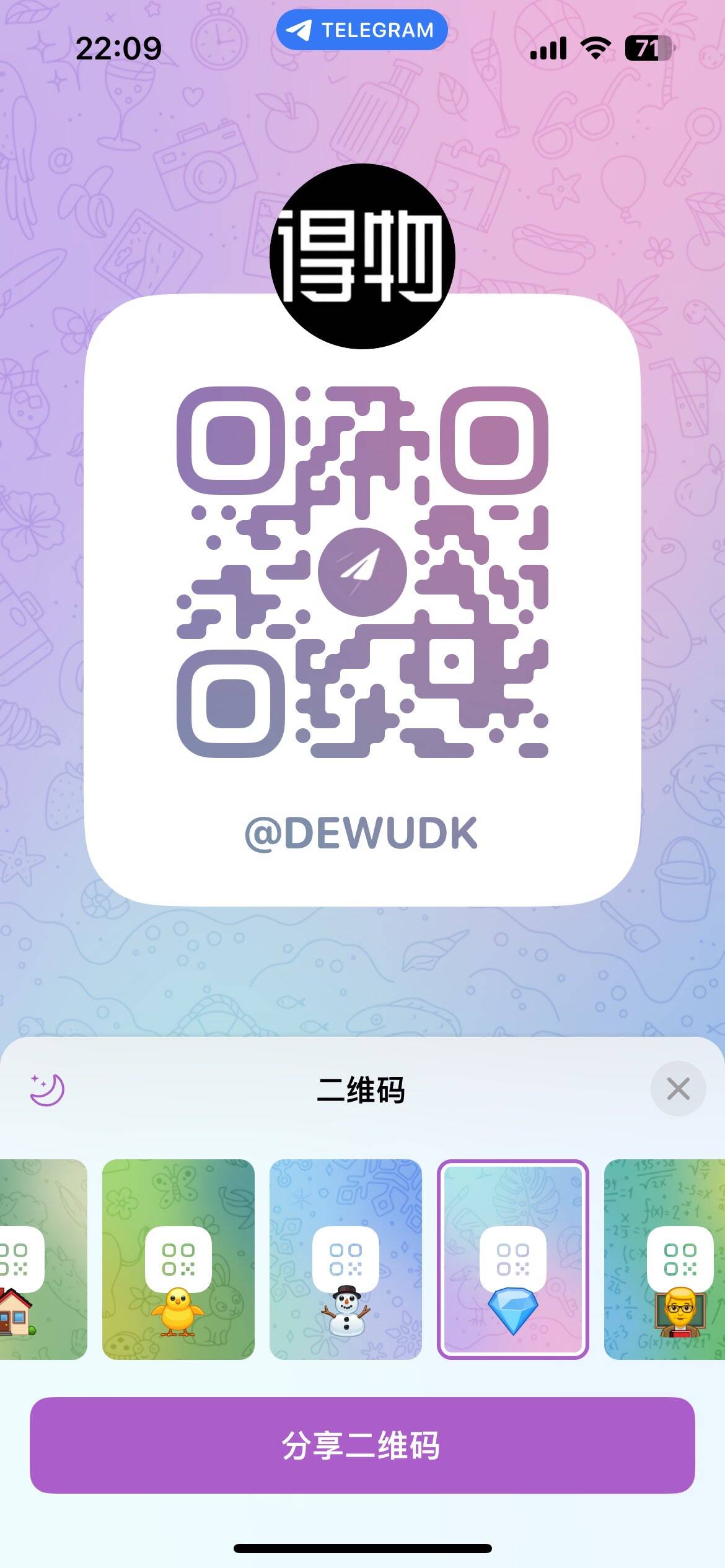Pick the snowman emoji theme
The width and height of the screenshot is (725, 1568).
pyautogui.click(x=346, y=1259)
